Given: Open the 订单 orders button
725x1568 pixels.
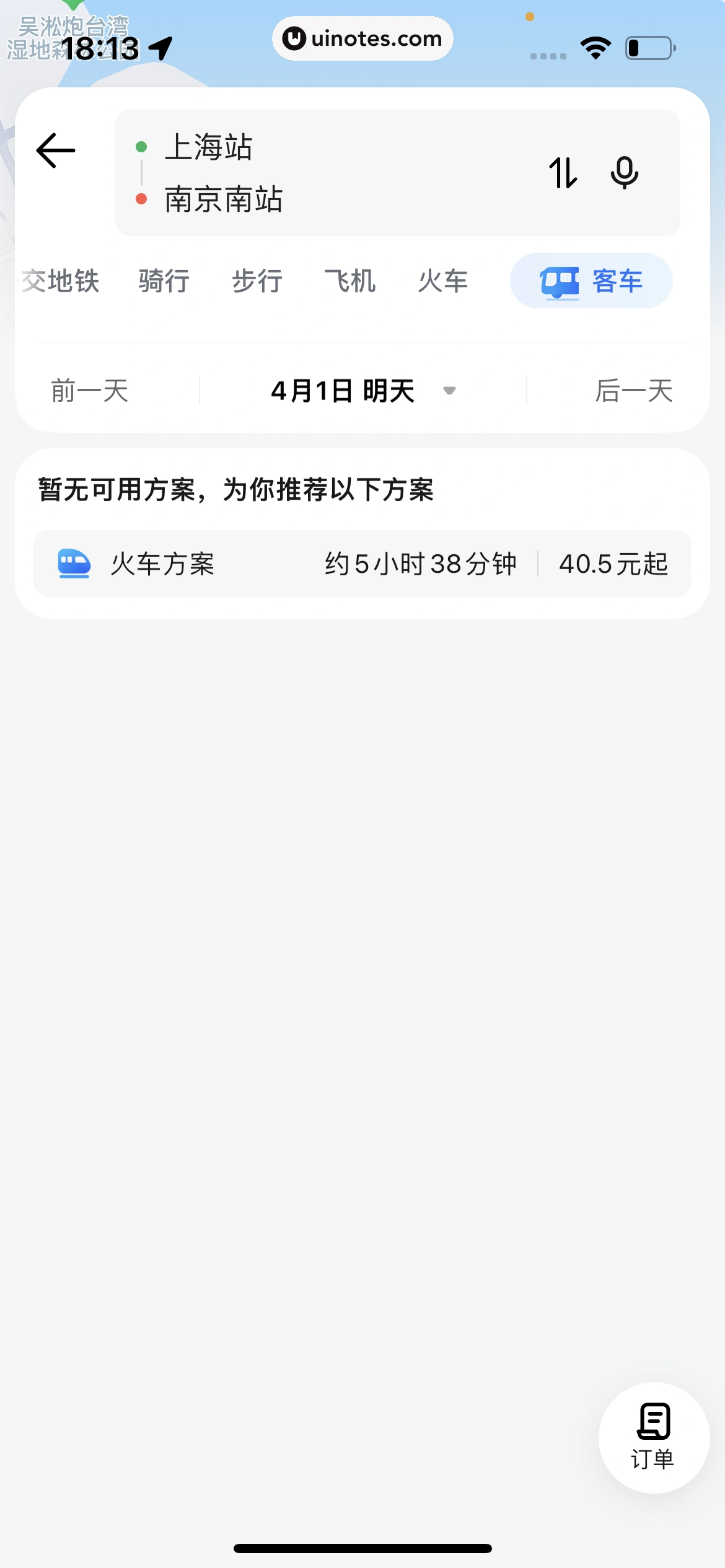Looking at the screenshot, I should pos(653,1437).
